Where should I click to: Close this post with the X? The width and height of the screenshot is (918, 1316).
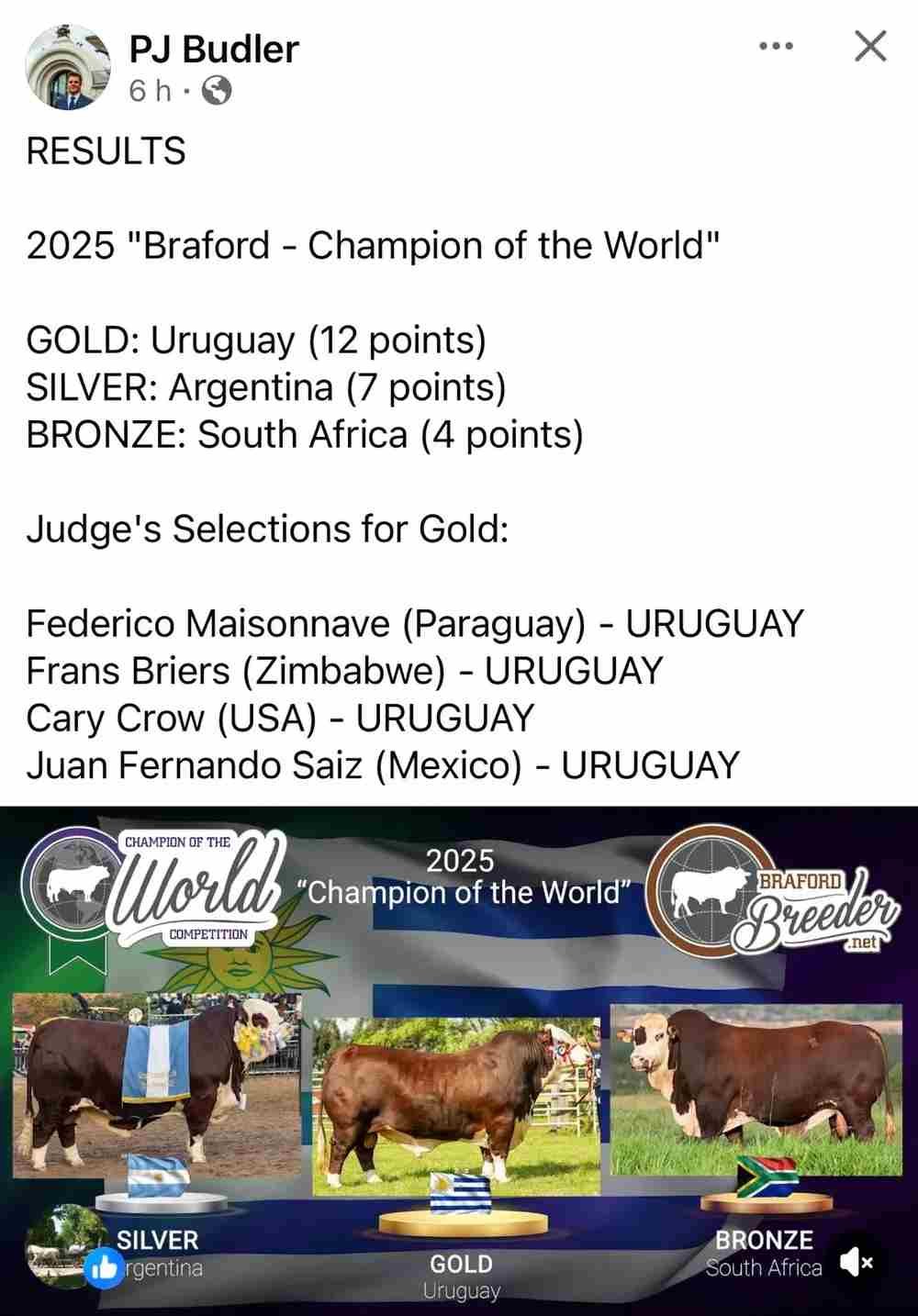tap(869, 46)
